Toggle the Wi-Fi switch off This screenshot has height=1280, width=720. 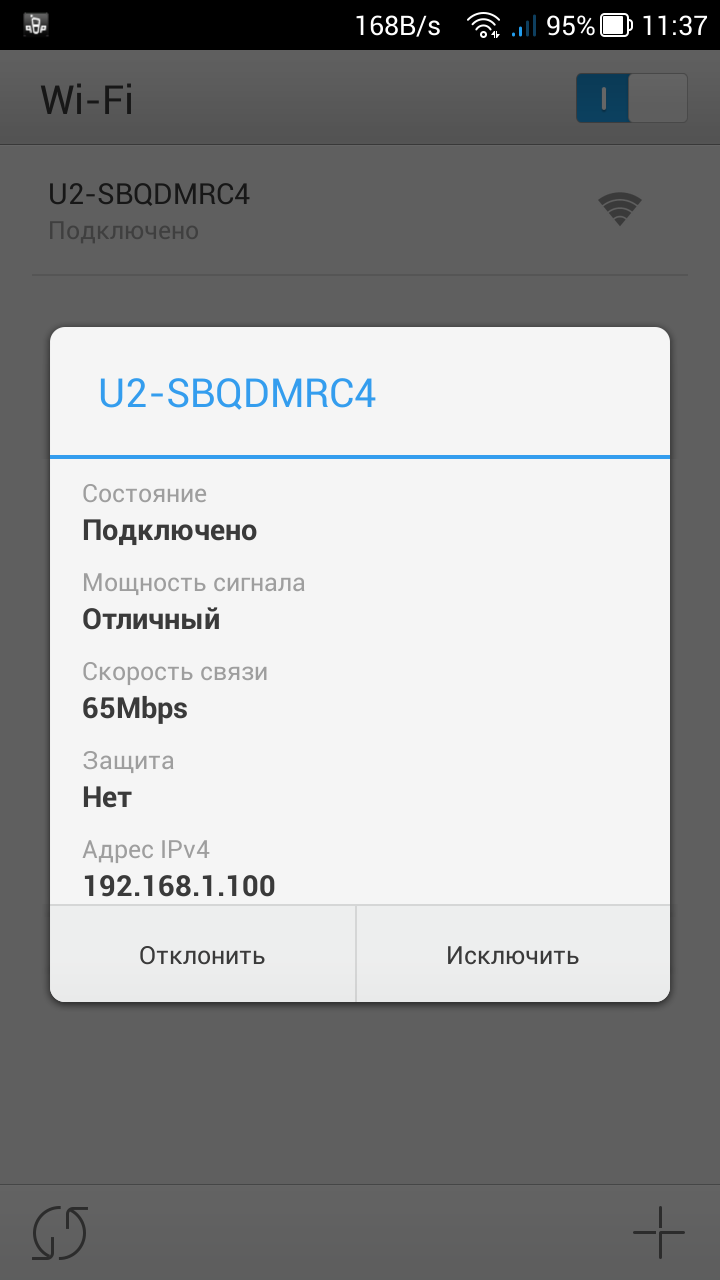tap(631, 98)
